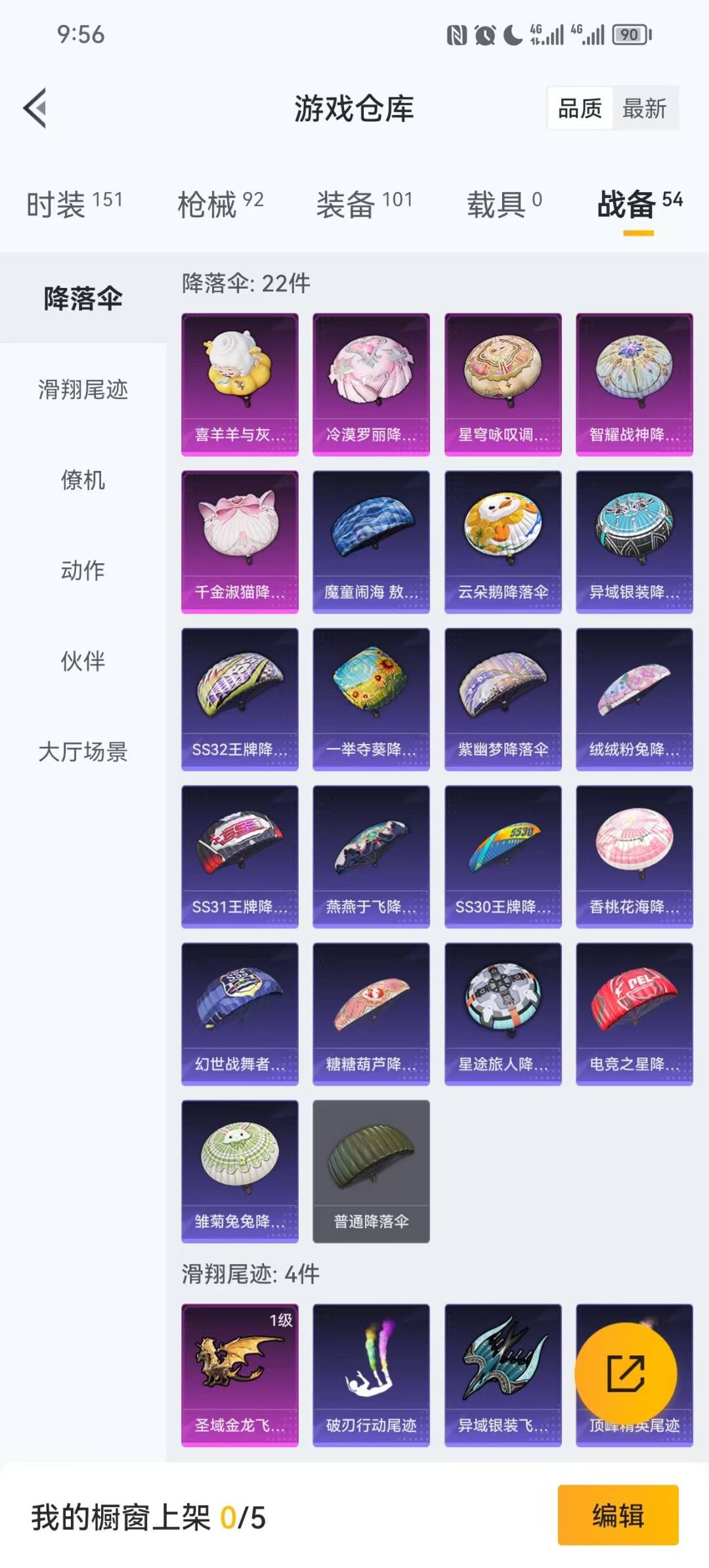The height and width of the screenshot is (1568, 709).
Task: Sort items by 品质
Action: point(580,108)
